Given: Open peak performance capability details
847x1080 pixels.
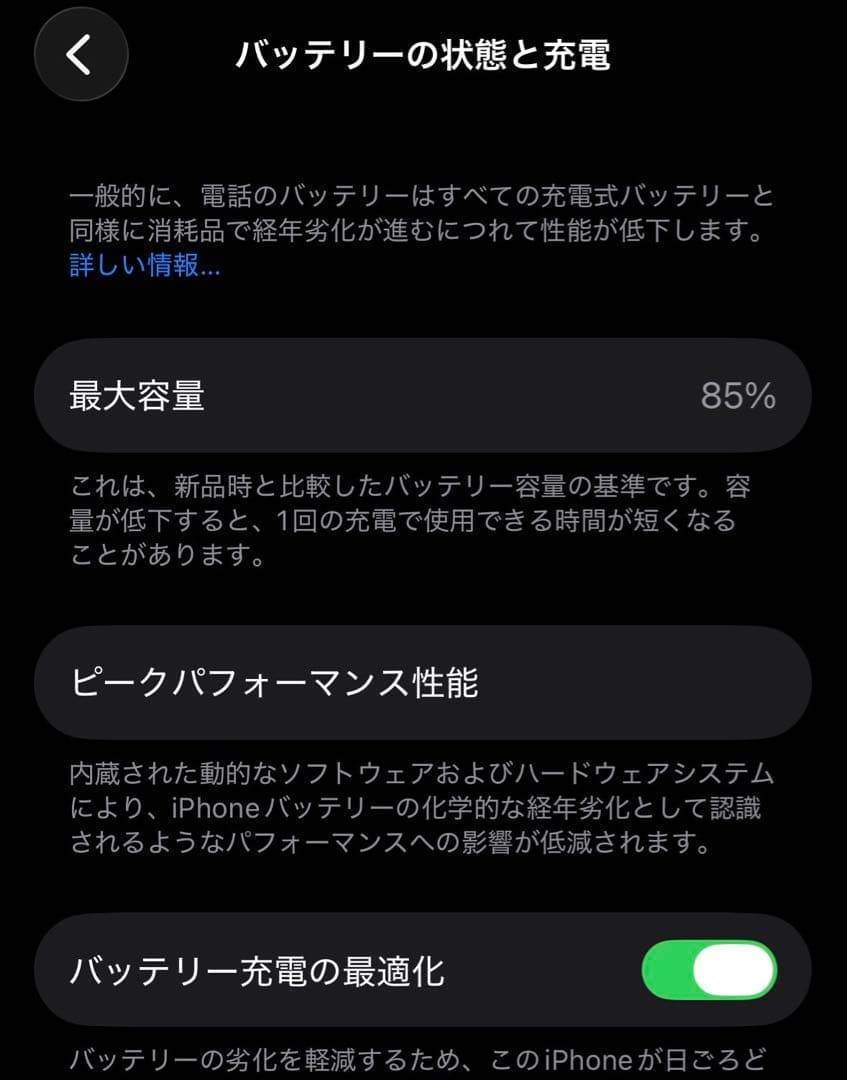Looking at the screenshot, I should click(423, 683).
